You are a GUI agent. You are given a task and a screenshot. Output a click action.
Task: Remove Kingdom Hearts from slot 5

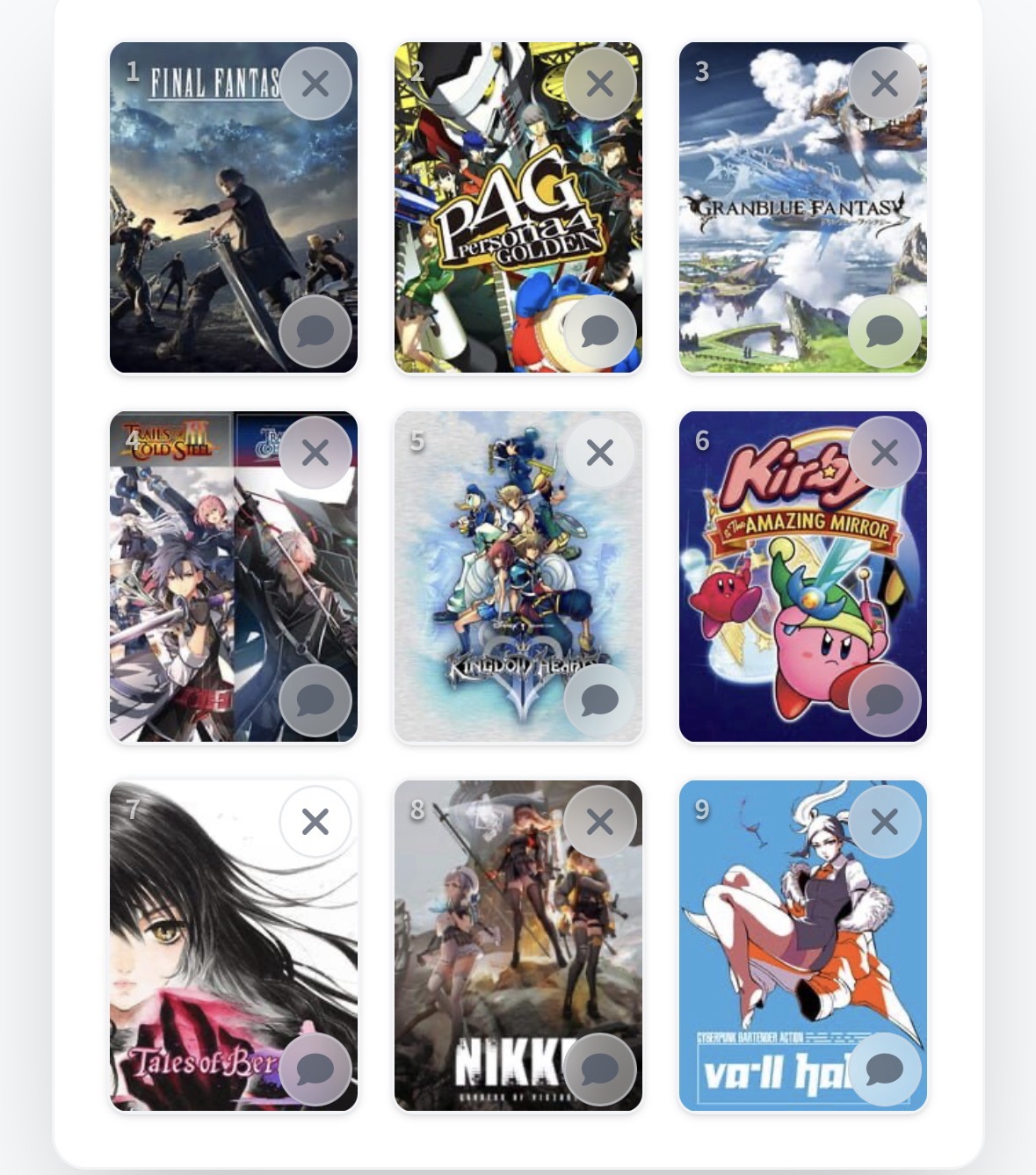tap(600, 453)
